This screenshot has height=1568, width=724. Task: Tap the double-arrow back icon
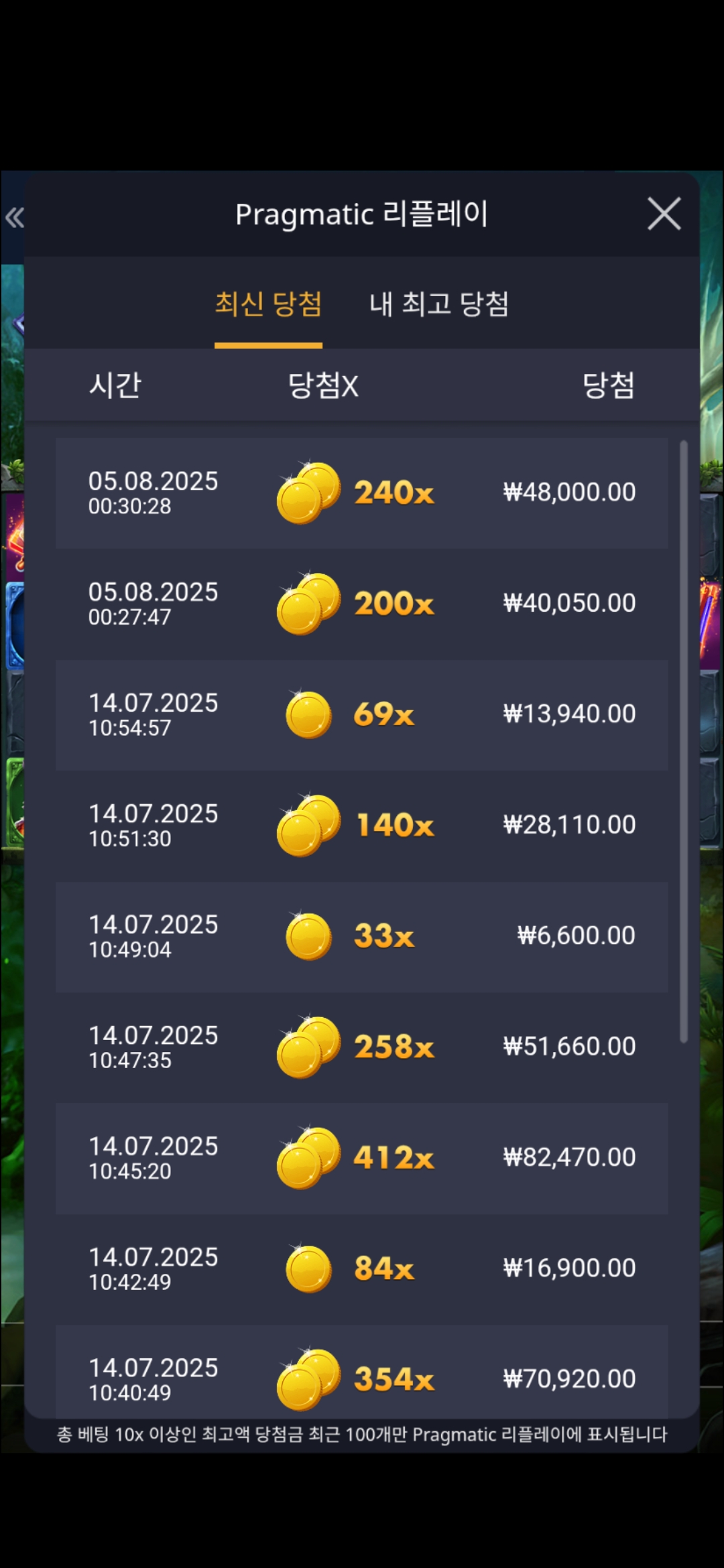tap(14, 217)
